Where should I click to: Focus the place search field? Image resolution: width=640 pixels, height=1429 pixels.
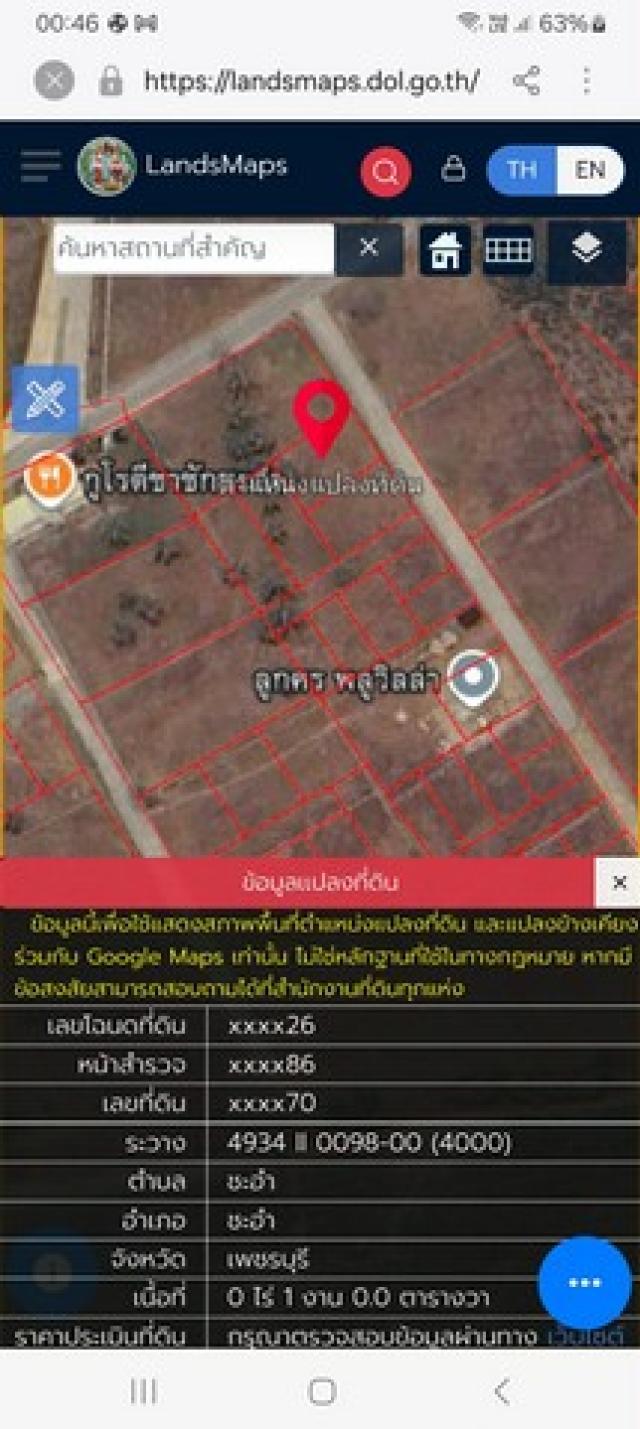[193, 249]
